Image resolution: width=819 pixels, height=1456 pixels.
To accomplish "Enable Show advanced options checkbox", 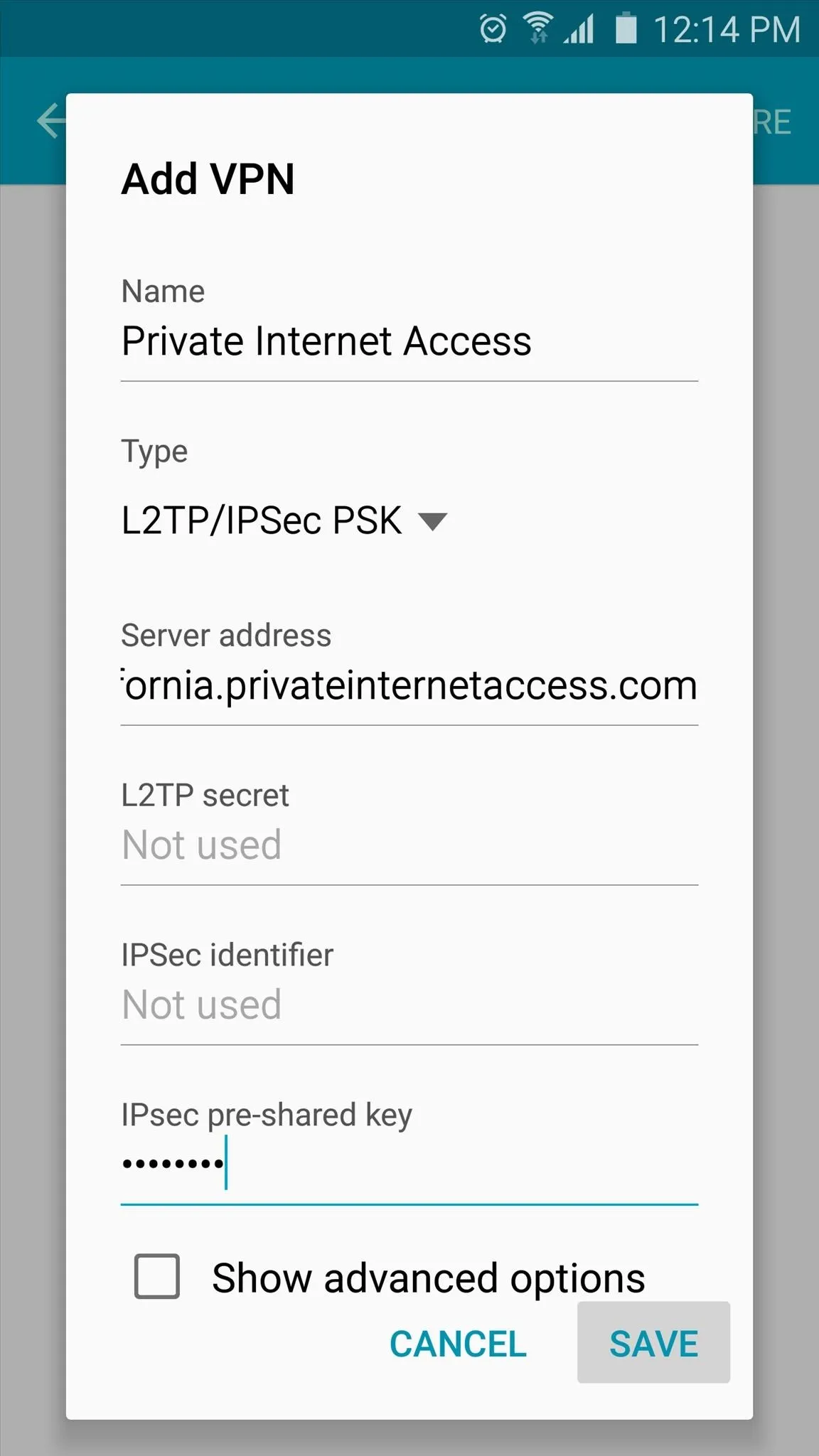I will coord(157,1277).
